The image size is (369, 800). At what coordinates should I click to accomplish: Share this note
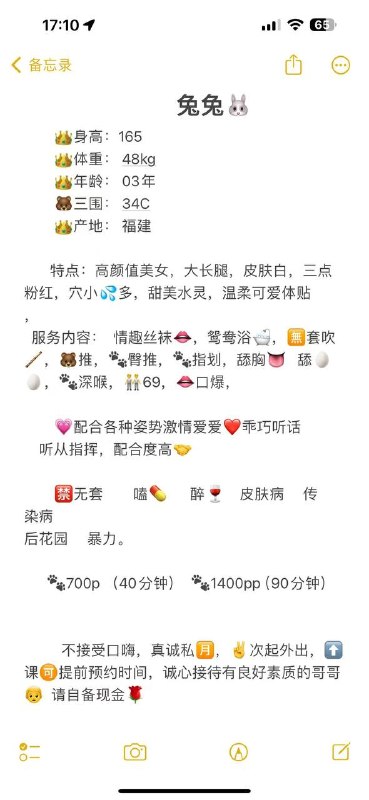293,65
